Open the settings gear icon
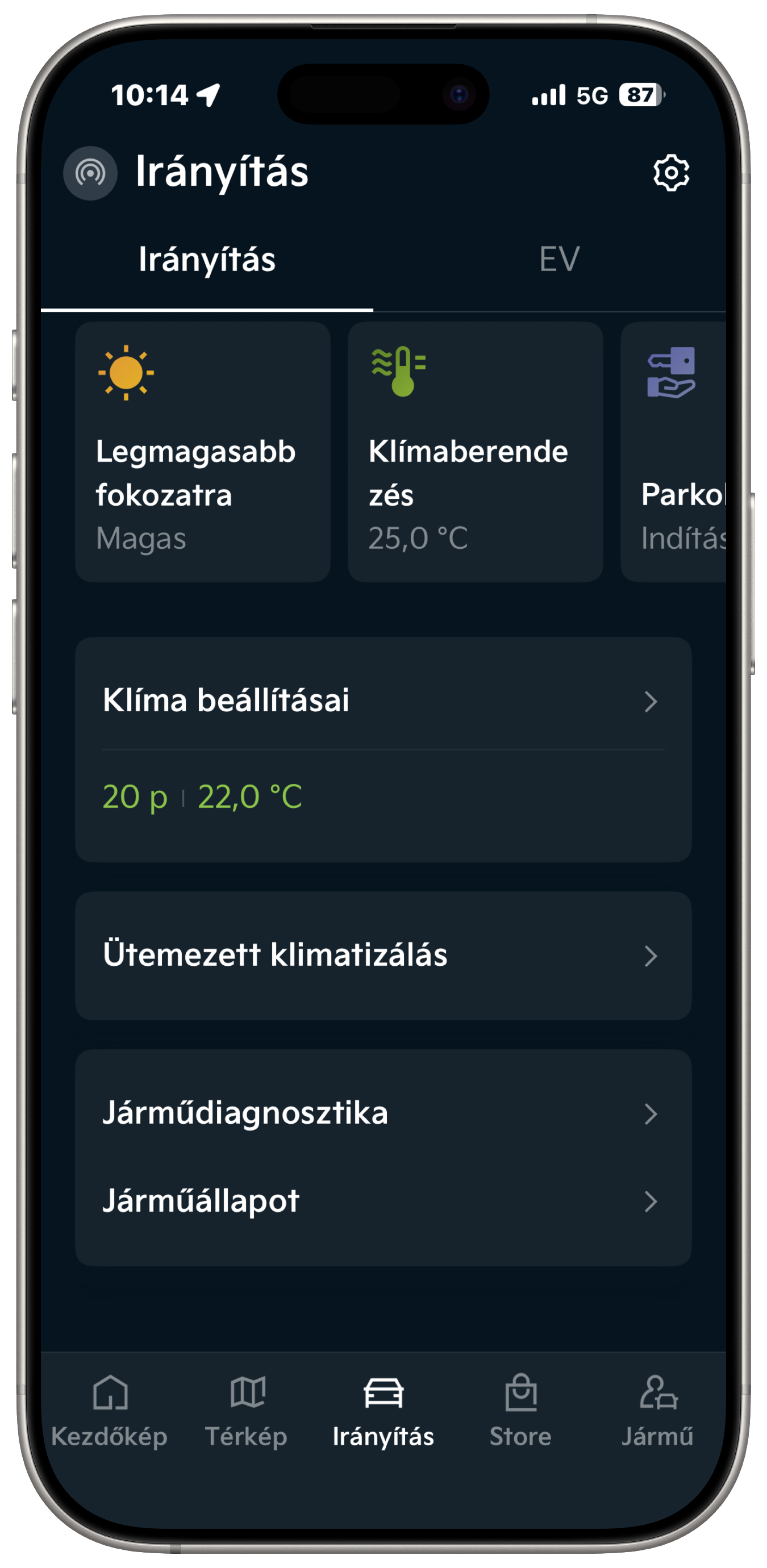Viewport: 767px width, 1568px height. point(671,173)
